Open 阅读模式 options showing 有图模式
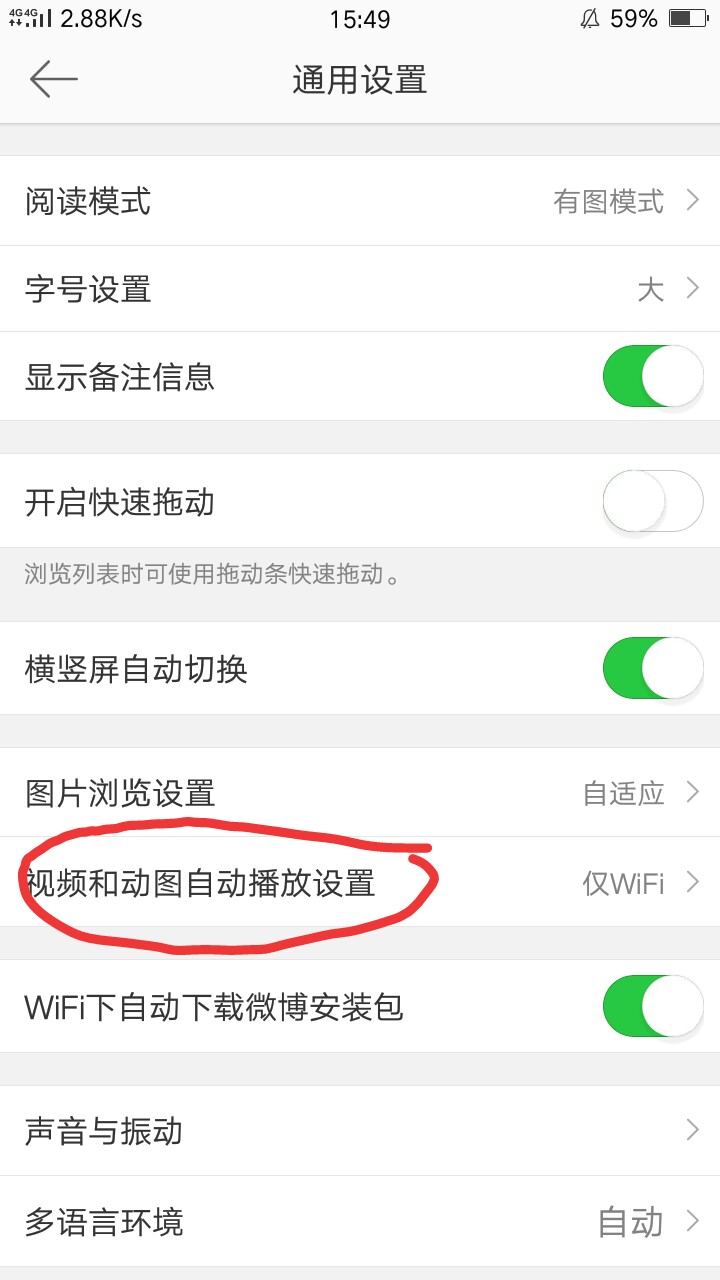The width and height of the screenshot is (720, 1280). (360, 200)
